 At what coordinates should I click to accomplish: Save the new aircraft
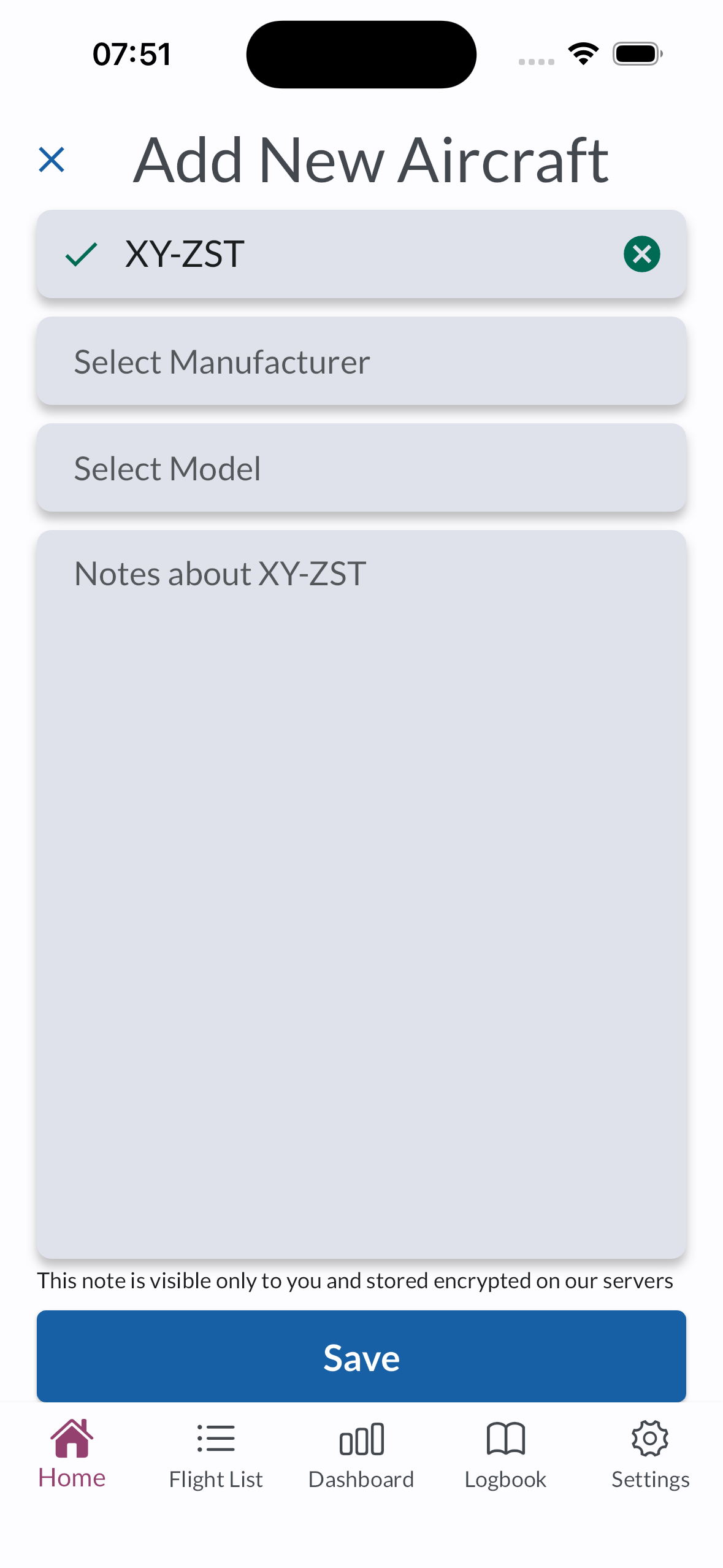361,1357
